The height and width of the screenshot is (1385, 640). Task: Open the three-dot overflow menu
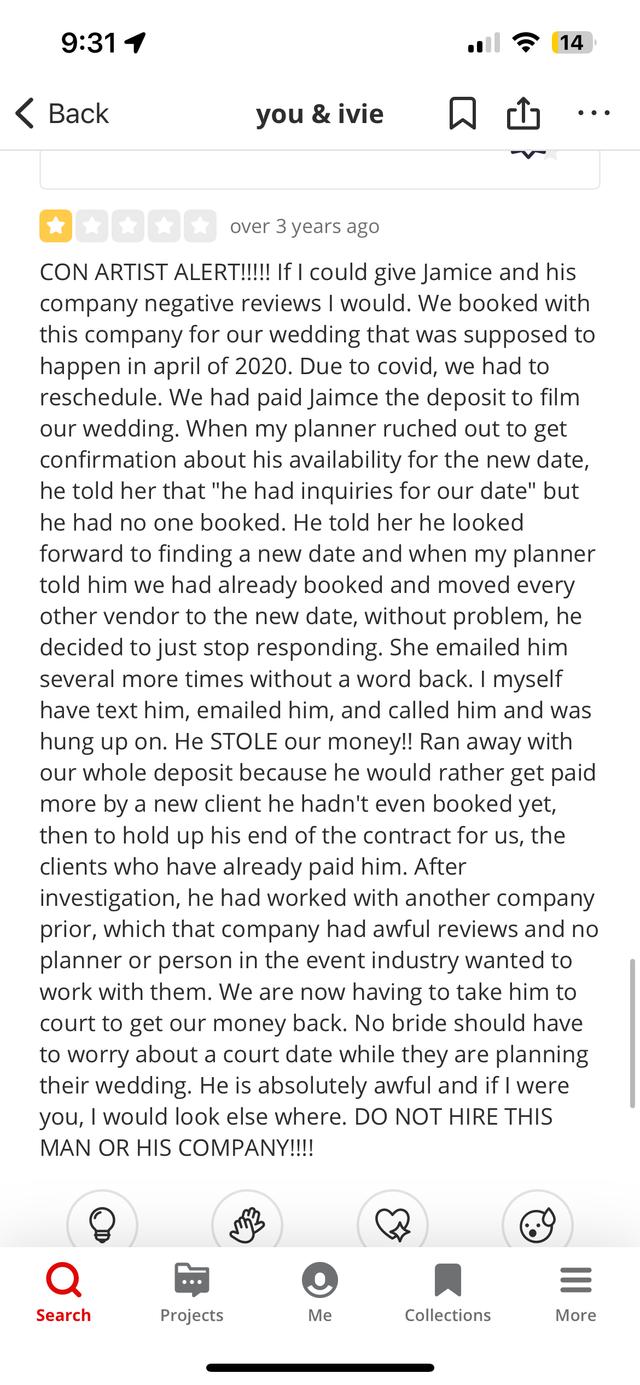pyautogui.click(x=594, y=114)
